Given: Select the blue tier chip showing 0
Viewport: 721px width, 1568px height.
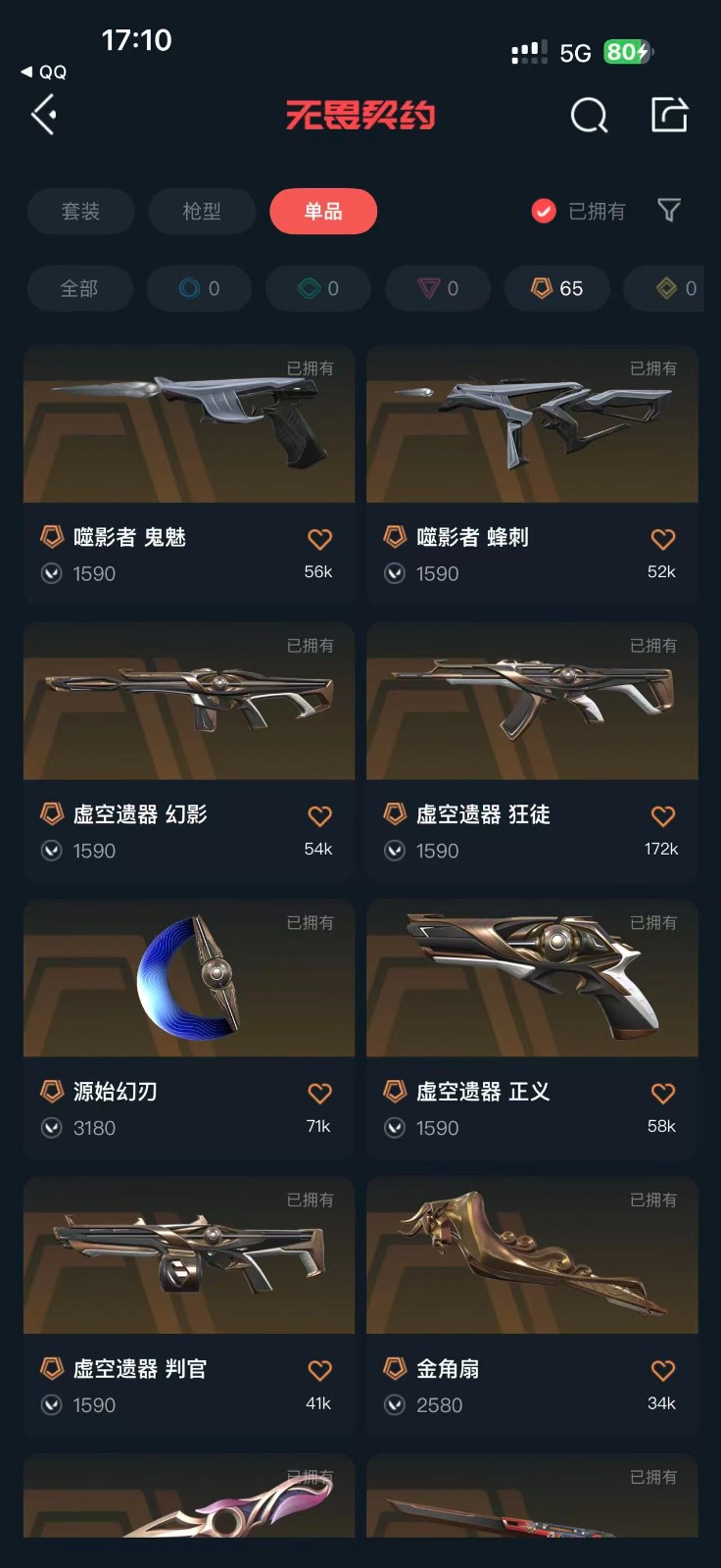Looking at the screenshot, I should click(x=199, y=288).
